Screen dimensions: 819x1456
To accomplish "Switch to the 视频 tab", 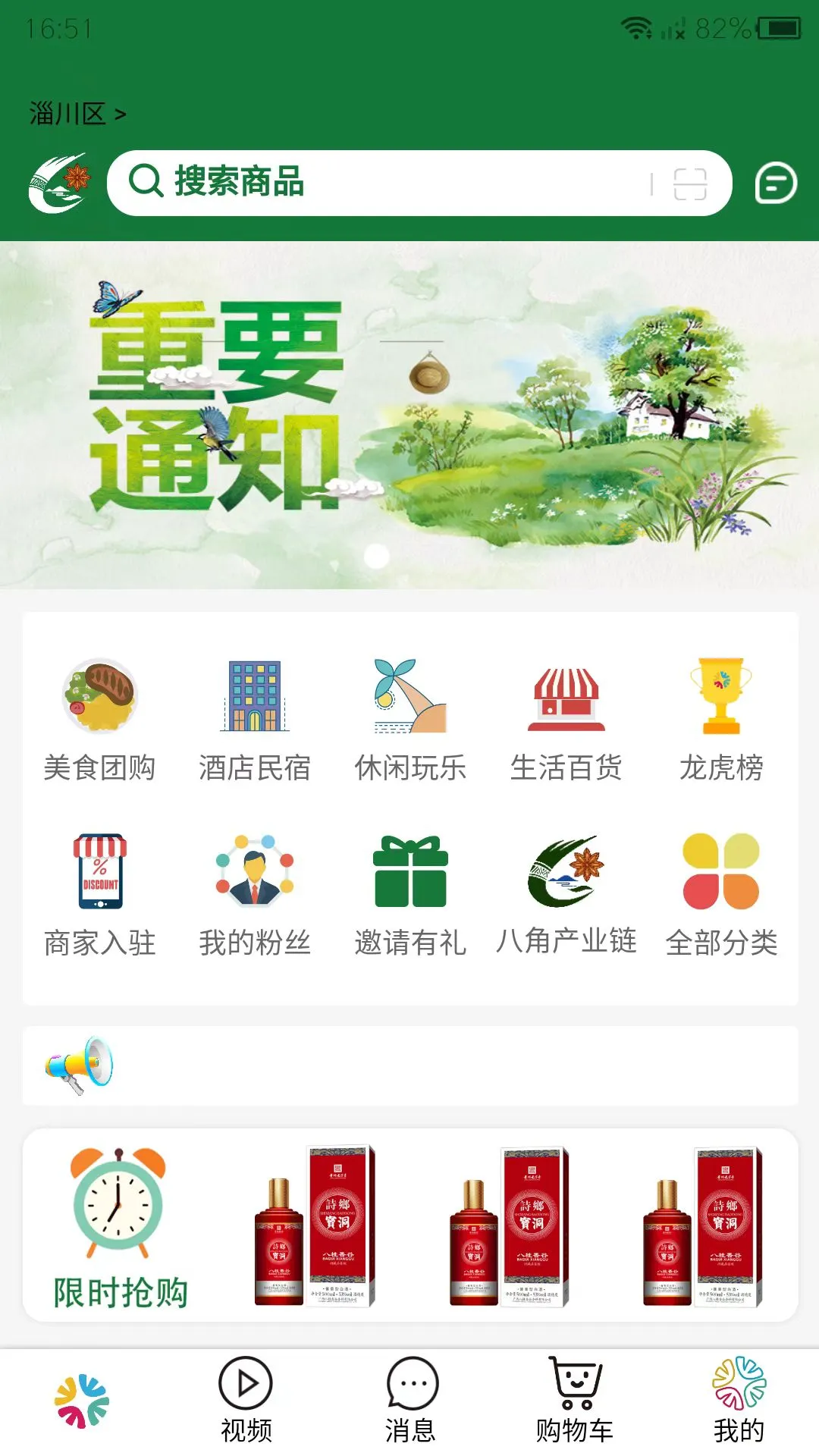I will point(246,1399).
